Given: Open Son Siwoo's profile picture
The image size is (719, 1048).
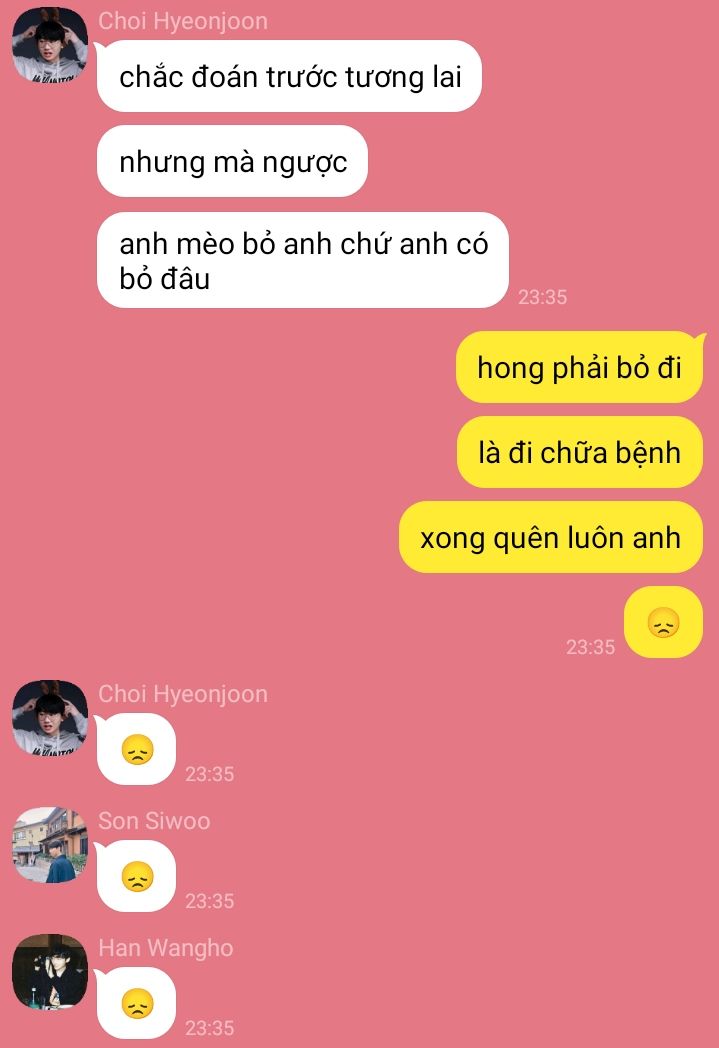Looking at the screenshot, I should coord(50,845).
